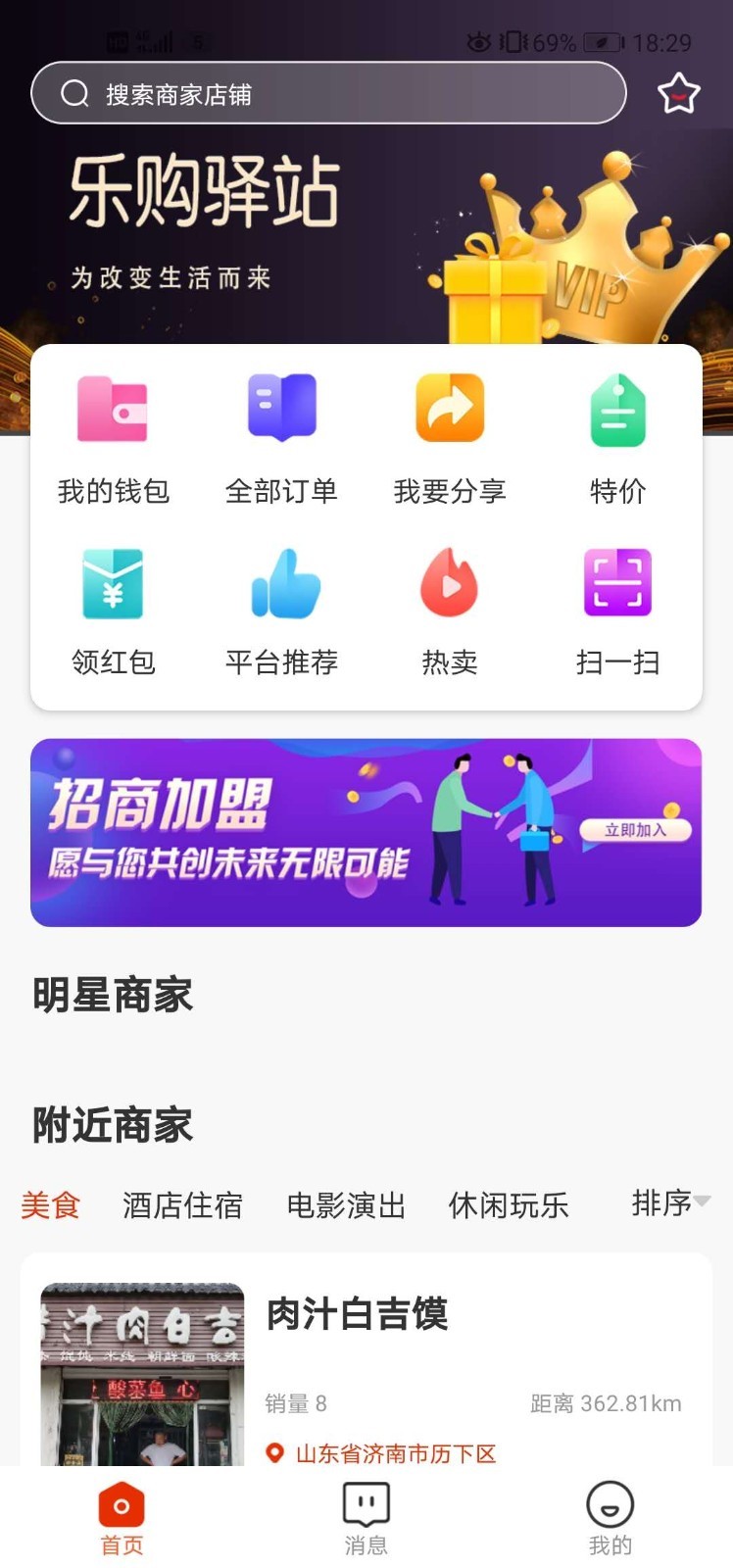Open 全部订单 to view all orders

281,410
